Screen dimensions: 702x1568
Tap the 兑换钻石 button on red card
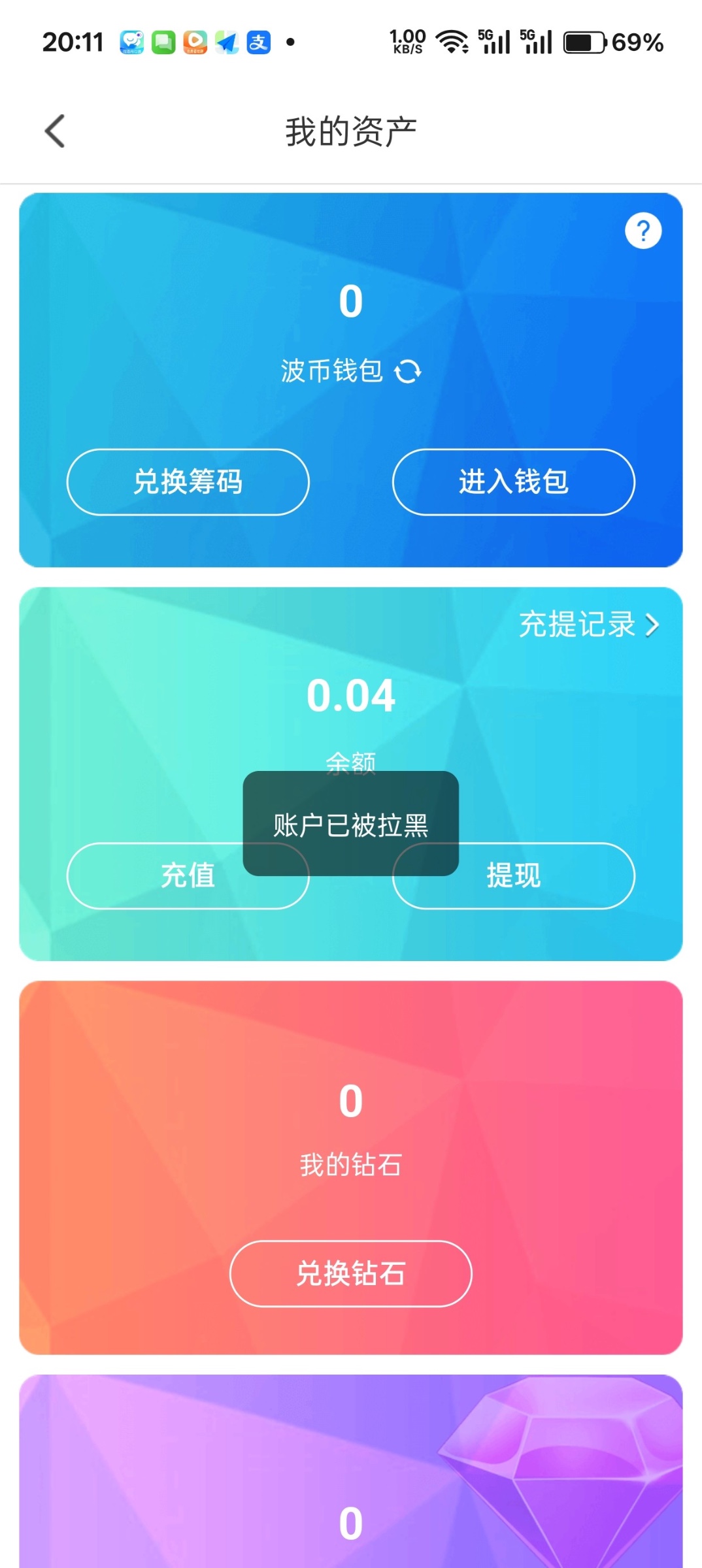(x=350, y=1273)
